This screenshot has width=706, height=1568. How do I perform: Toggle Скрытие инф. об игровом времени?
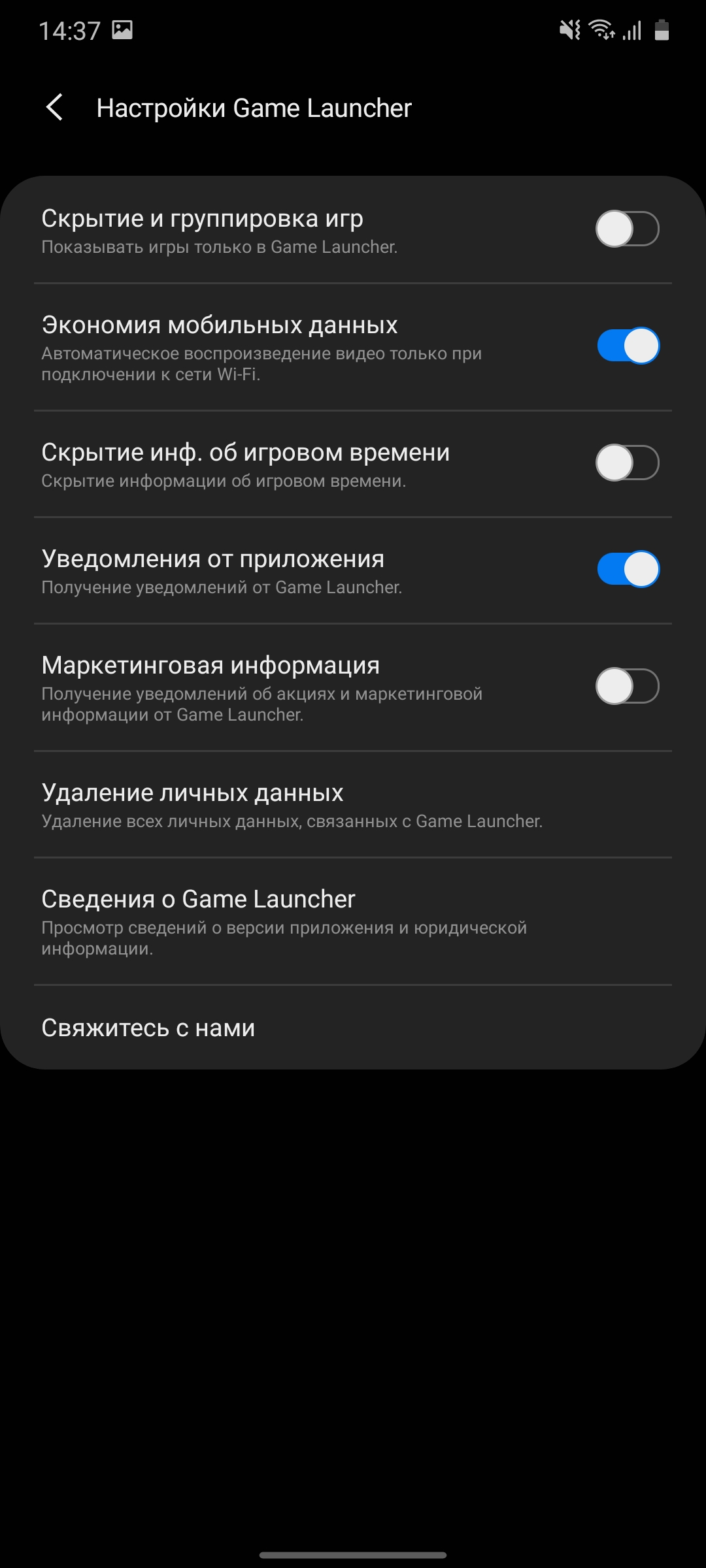point(627,463)
